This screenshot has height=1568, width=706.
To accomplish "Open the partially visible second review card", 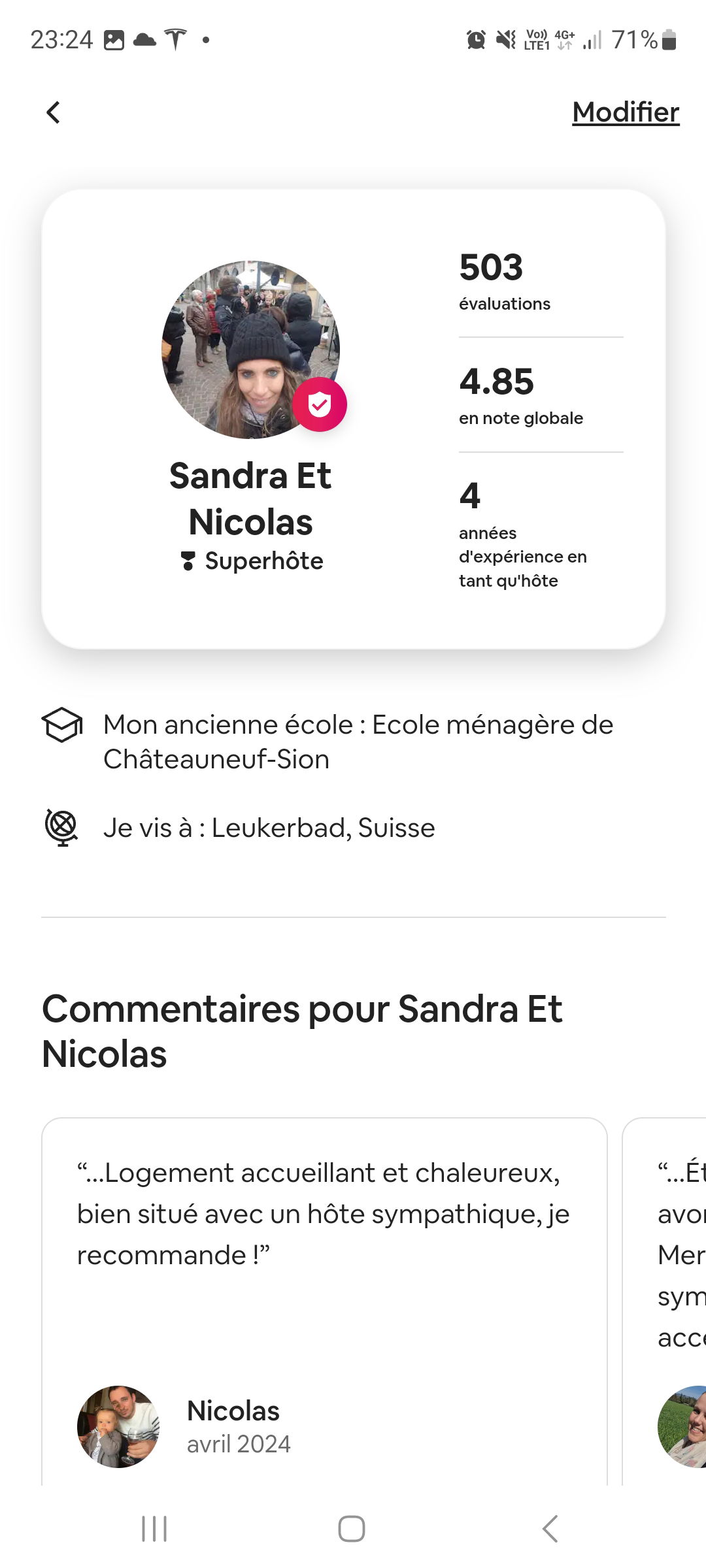I will [x=664, y=1301].
